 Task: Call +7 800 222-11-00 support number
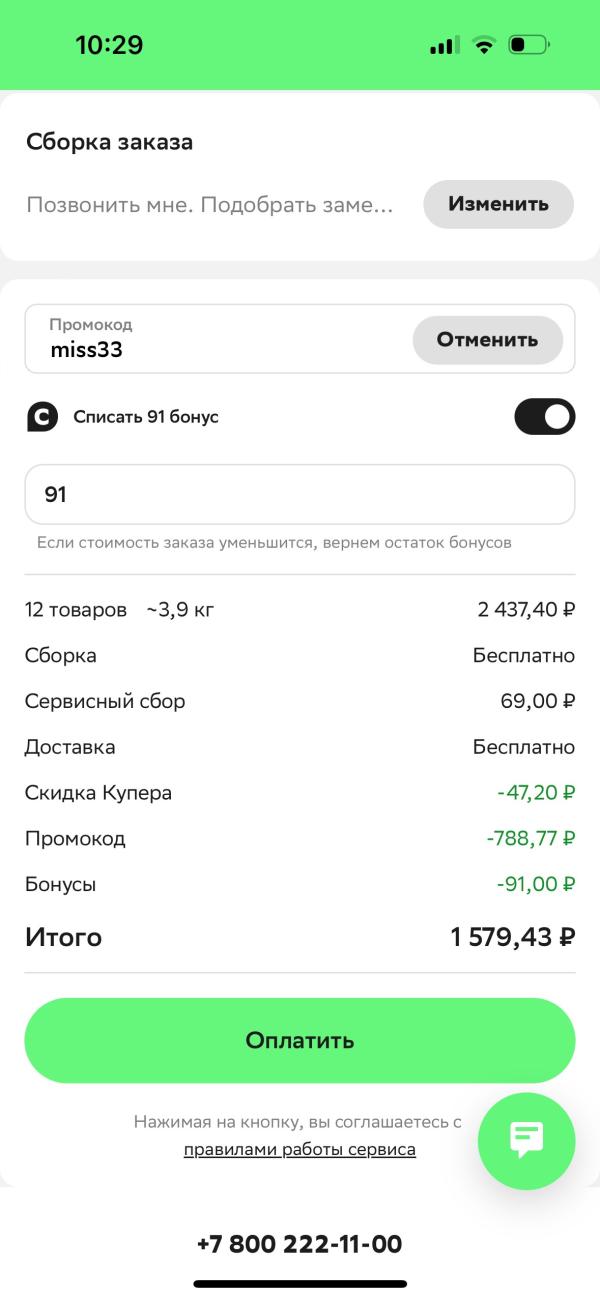[x=299, y=1244]
